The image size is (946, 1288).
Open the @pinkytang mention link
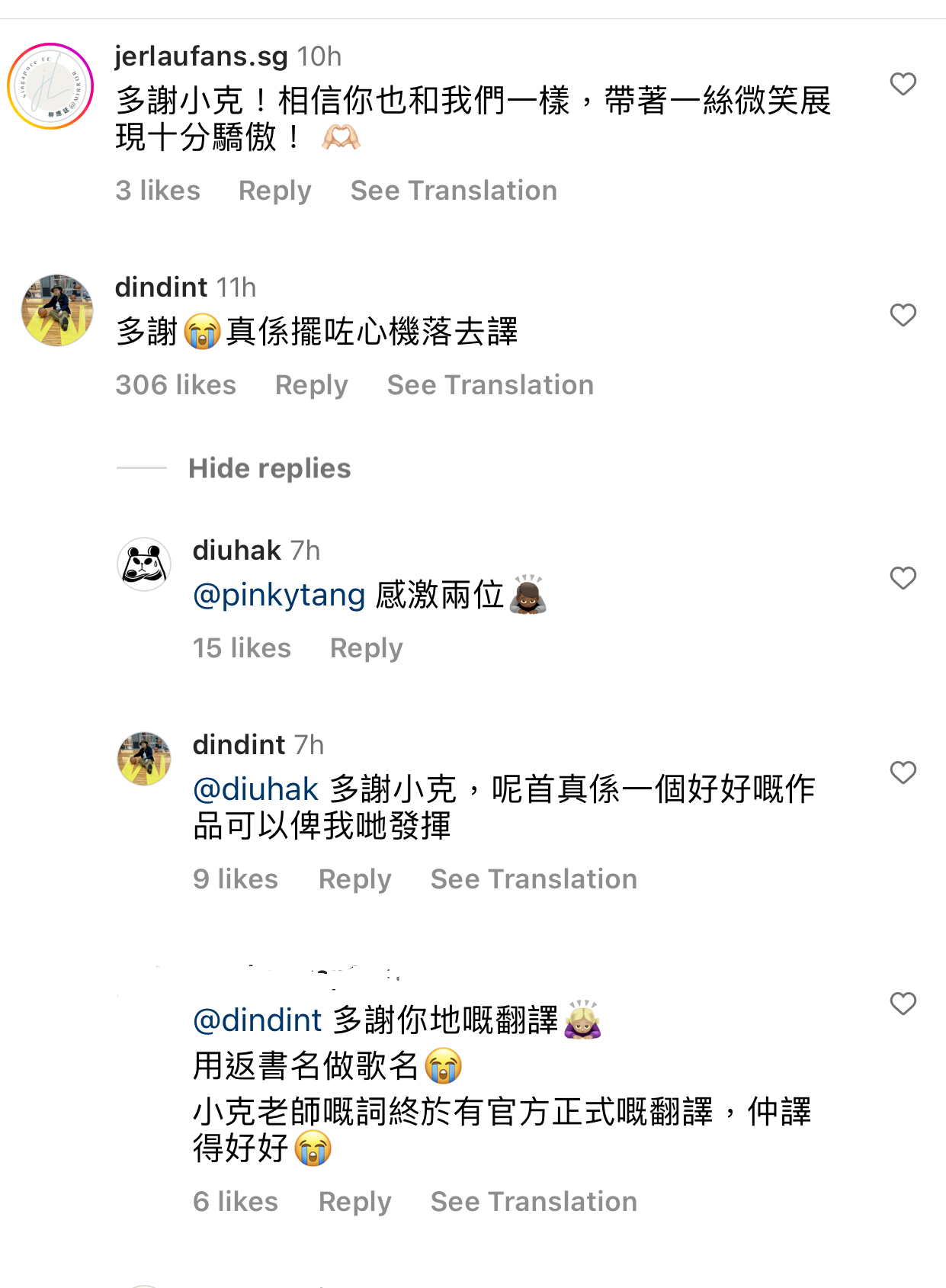(279, 595)
